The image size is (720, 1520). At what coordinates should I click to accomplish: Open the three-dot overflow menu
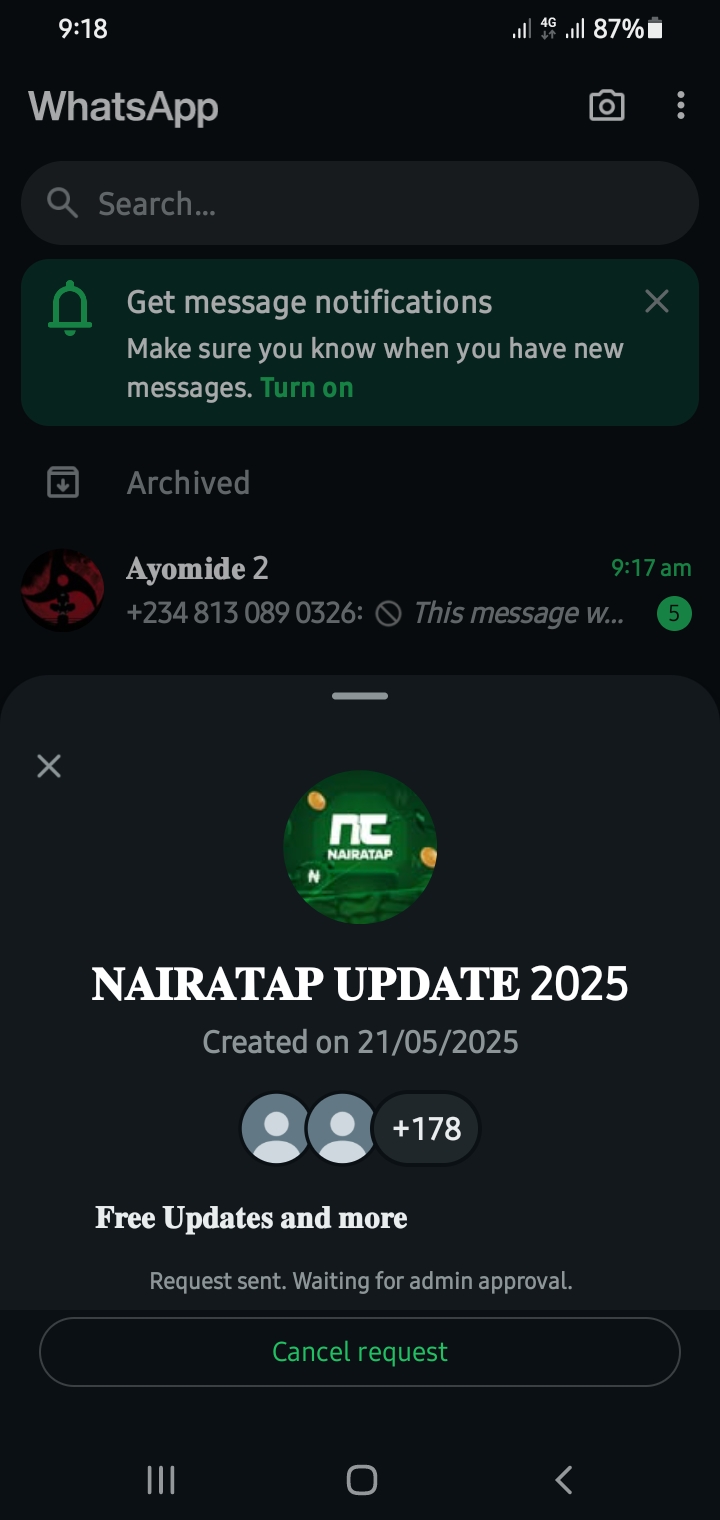coord(681,106)
